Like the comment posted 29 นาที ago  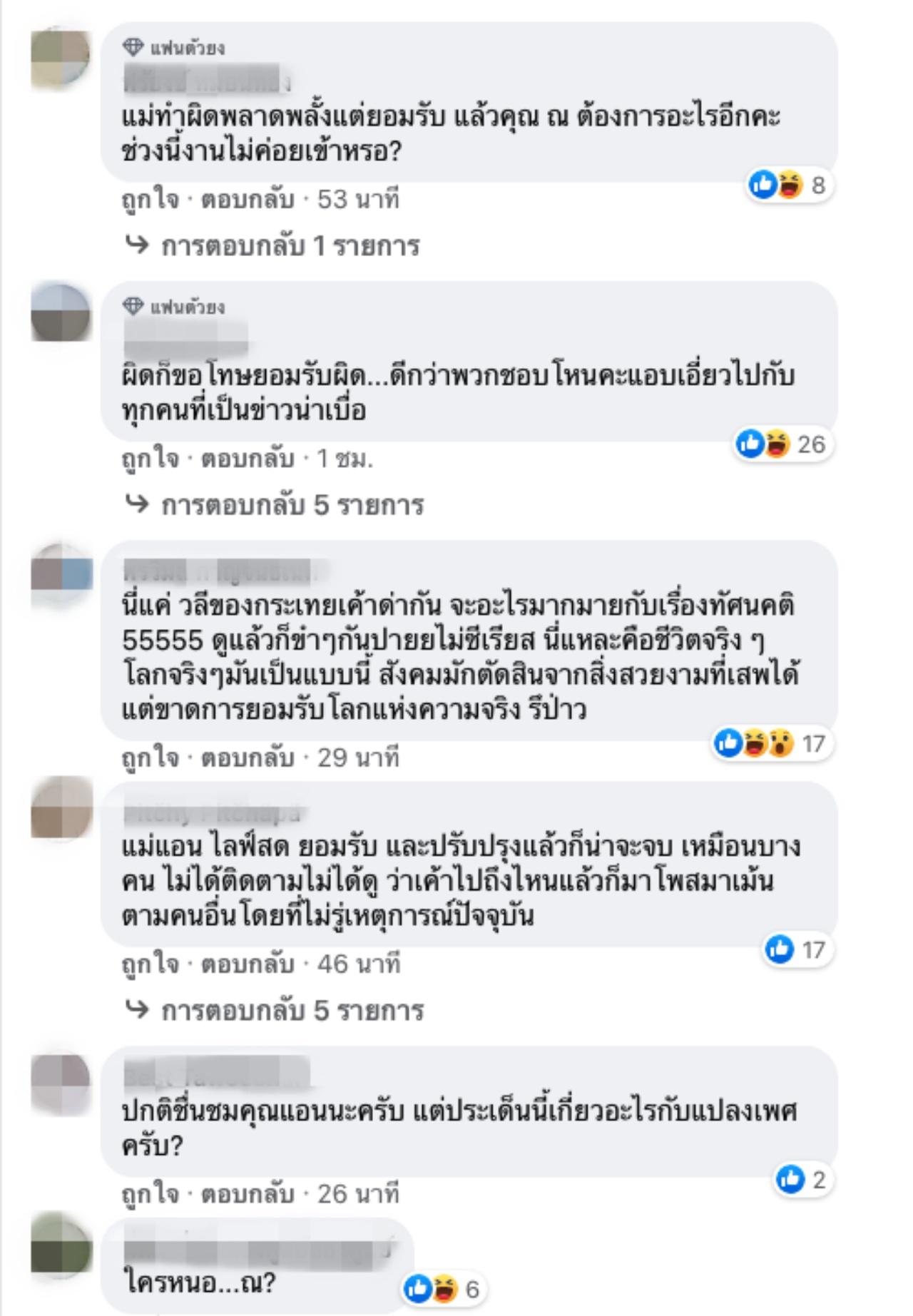(x=150, y=758)
